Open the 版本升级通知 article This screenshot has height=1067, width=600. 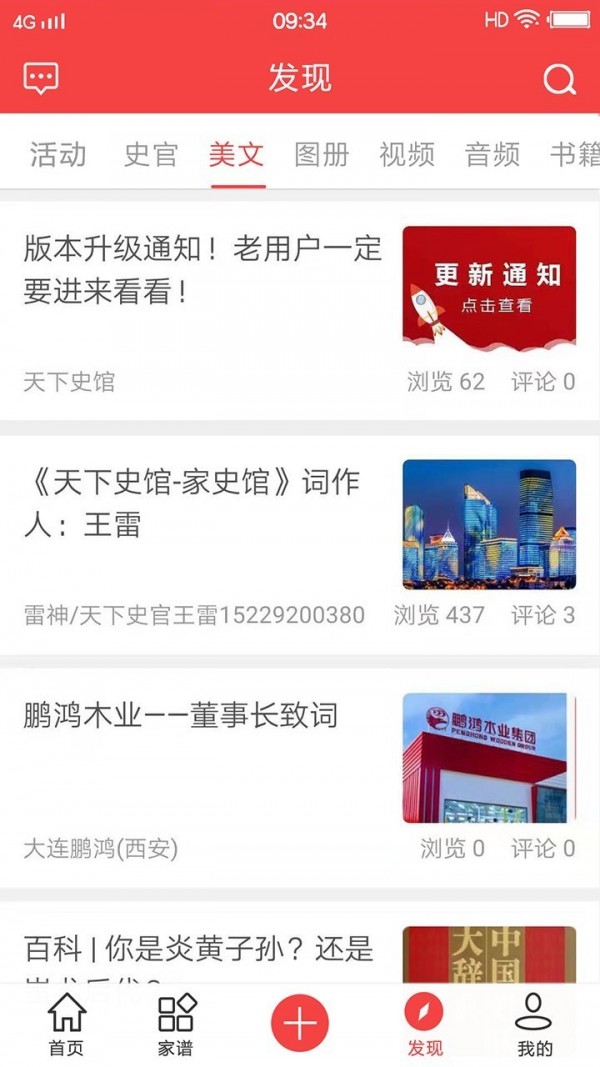203,270
